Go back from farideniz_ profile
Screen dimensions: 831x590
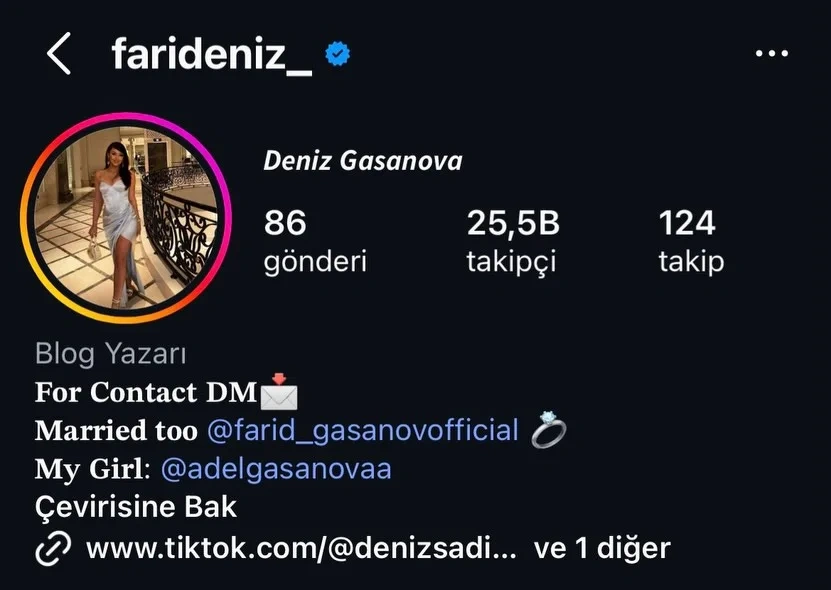pos(59,53)
